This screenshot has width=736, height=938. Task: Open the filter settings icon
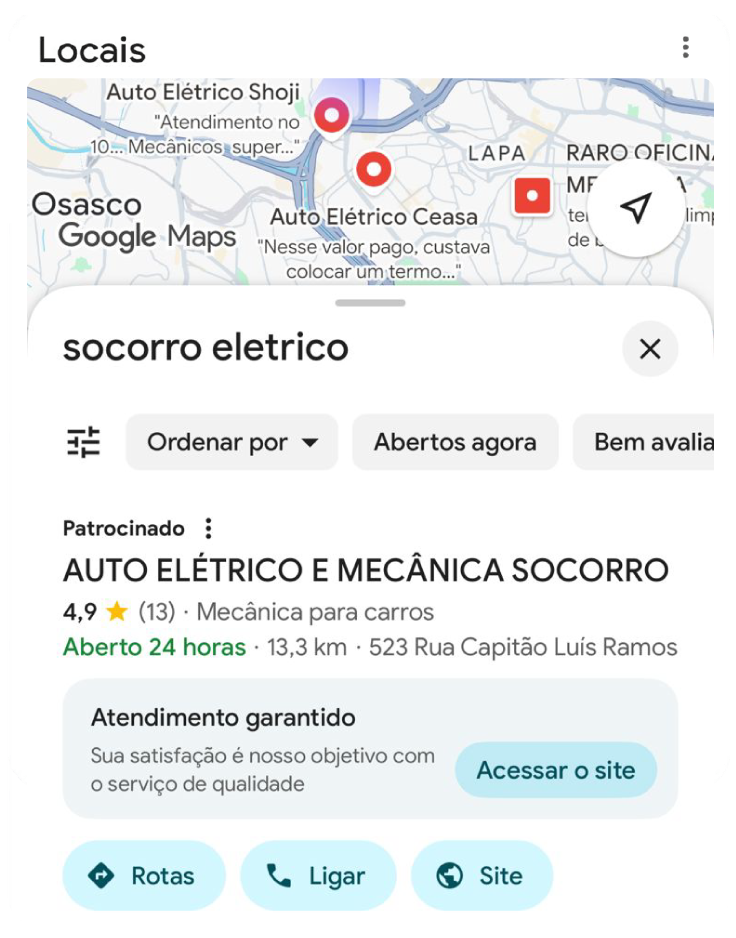84,442
